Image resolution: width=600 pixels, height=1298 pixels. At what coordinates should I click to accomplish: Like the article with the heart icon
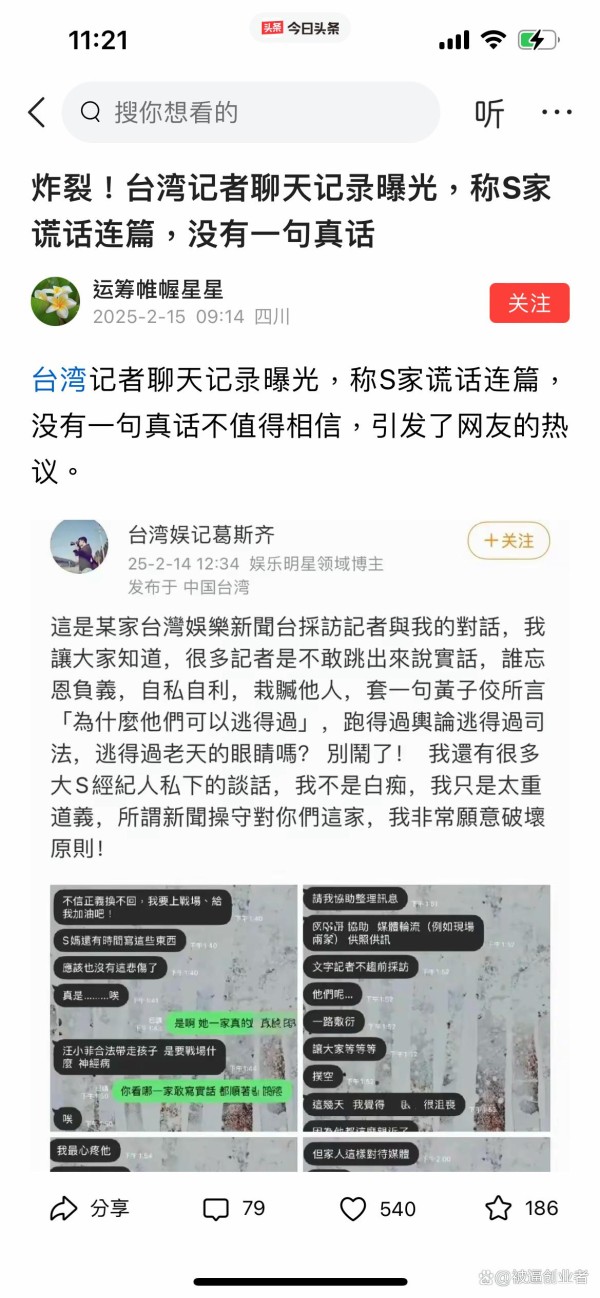[377, 1208]
